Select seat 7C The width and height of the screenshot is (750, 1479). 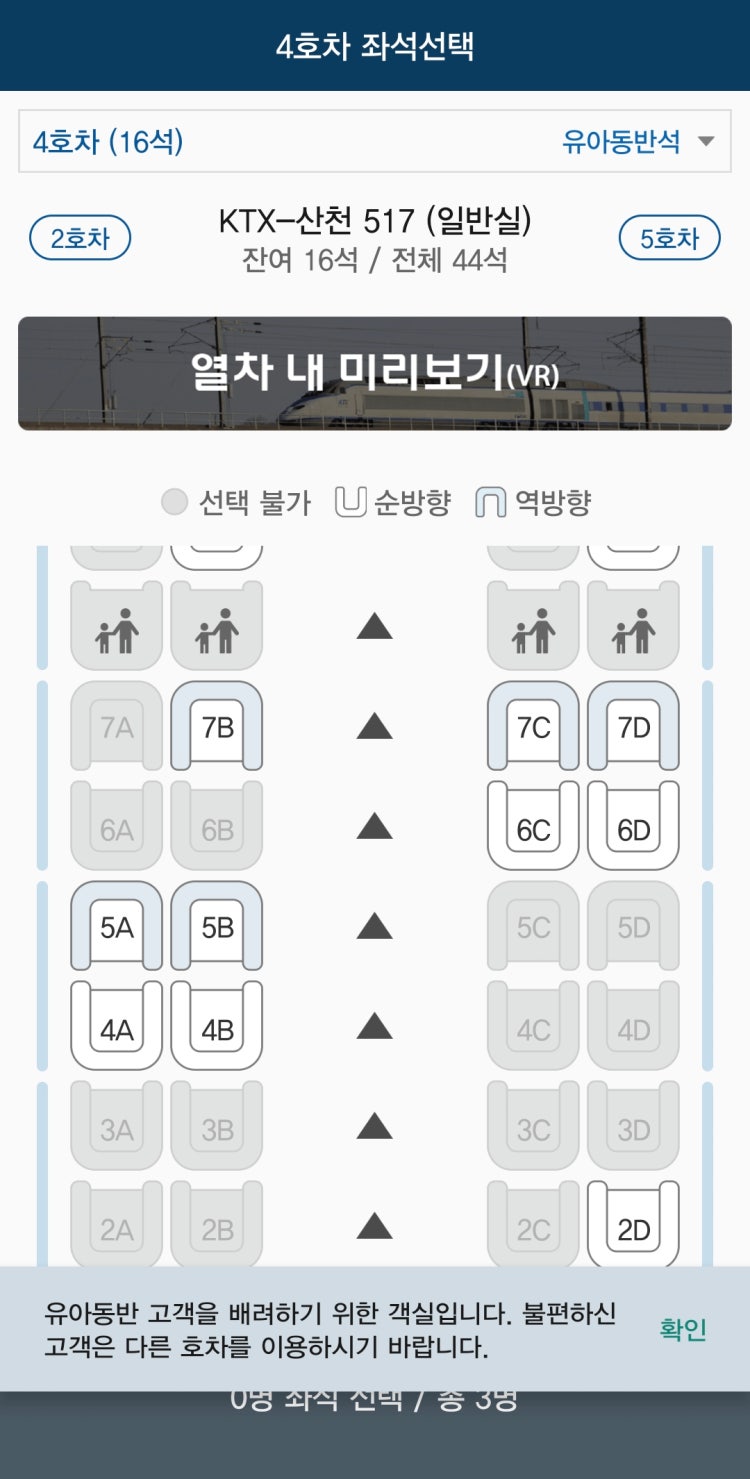pos(533,727)
